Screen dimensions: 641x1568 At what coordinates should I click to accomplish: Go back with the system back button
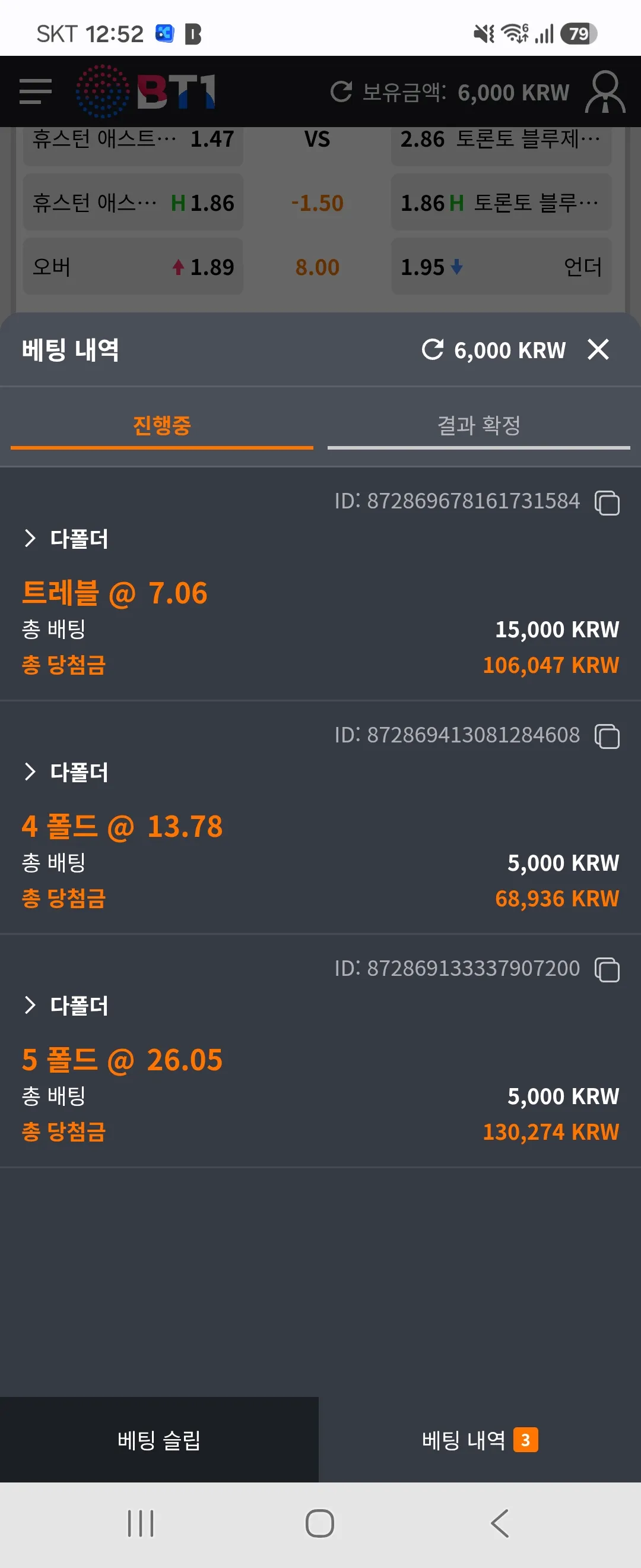click(x=499, y=1523)
